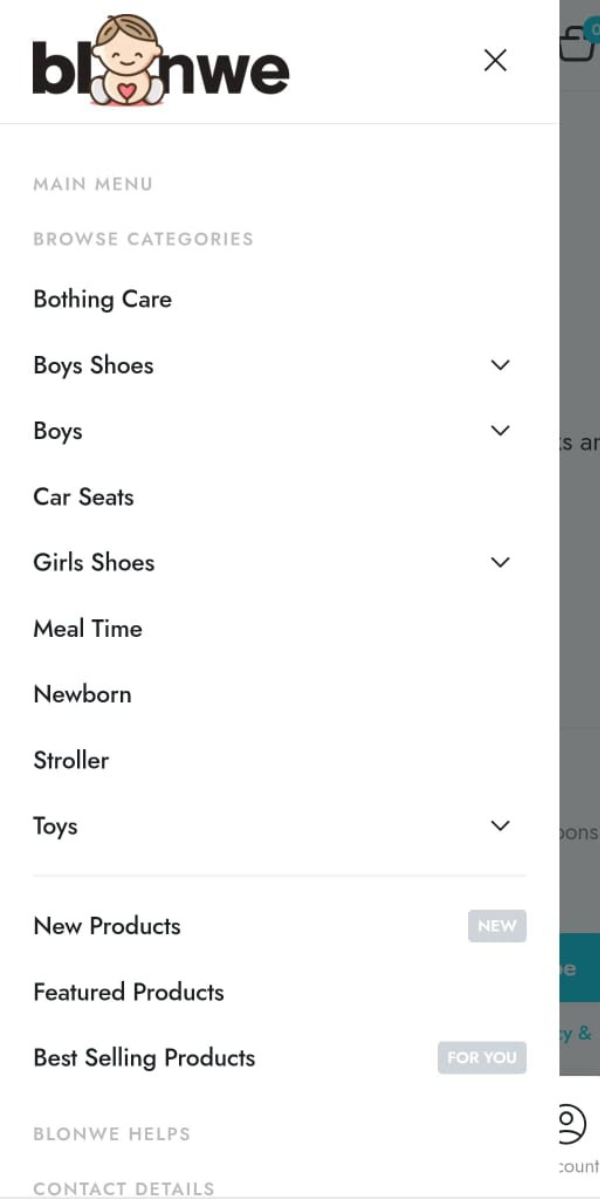Expand the Toys submenu chevron
Screen dimensions: 600x1200
[501, 826]
